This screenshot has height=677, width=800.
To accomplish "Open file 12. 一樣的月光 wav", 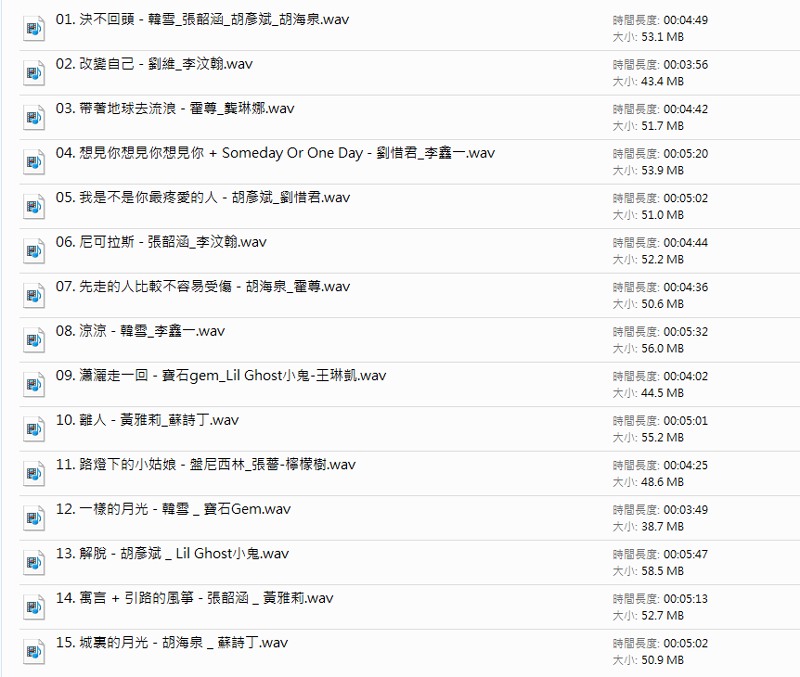I will (173, 509).
